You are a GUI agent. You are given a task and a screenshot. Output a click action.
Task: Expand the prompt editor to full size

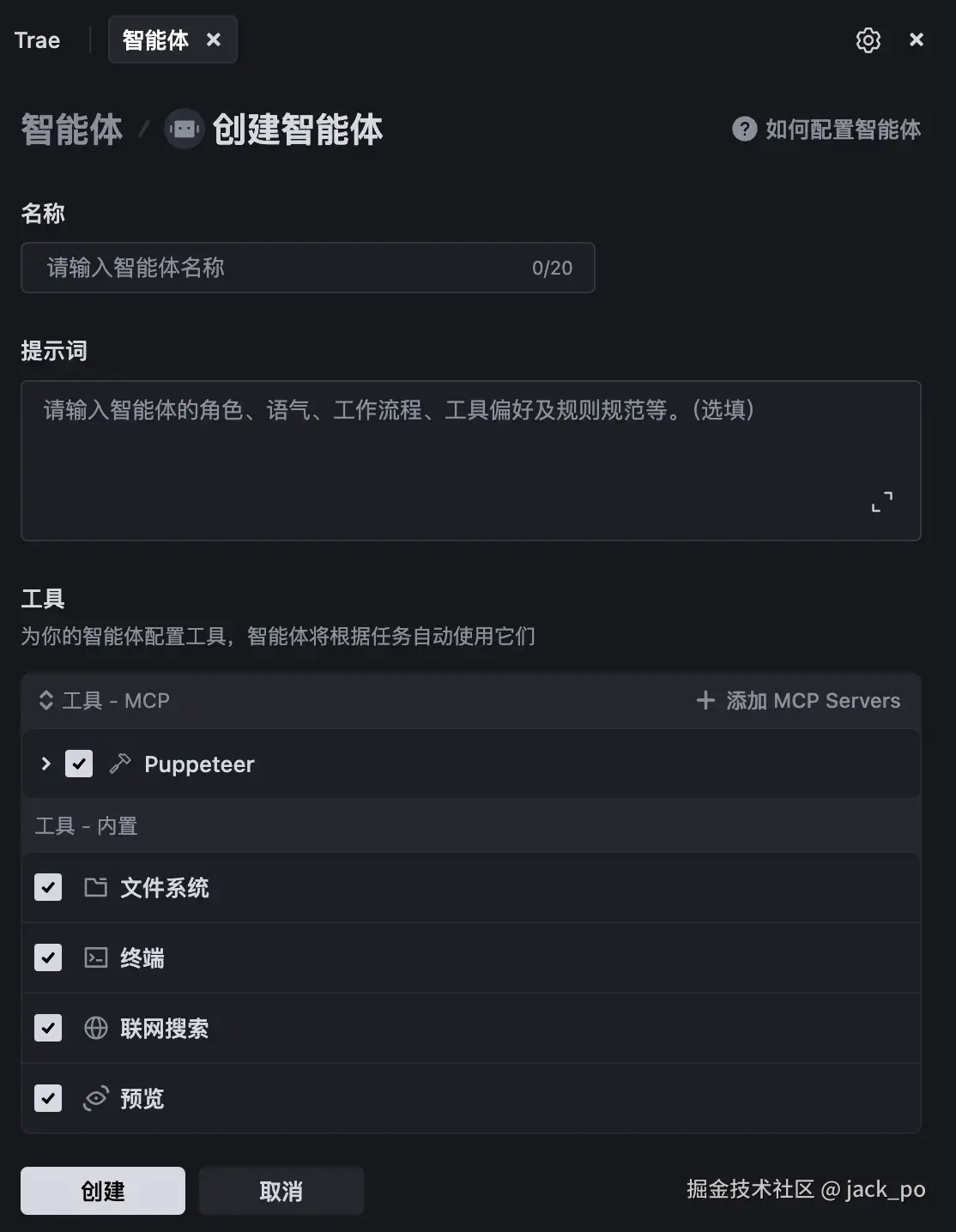[x=882, y=502]
